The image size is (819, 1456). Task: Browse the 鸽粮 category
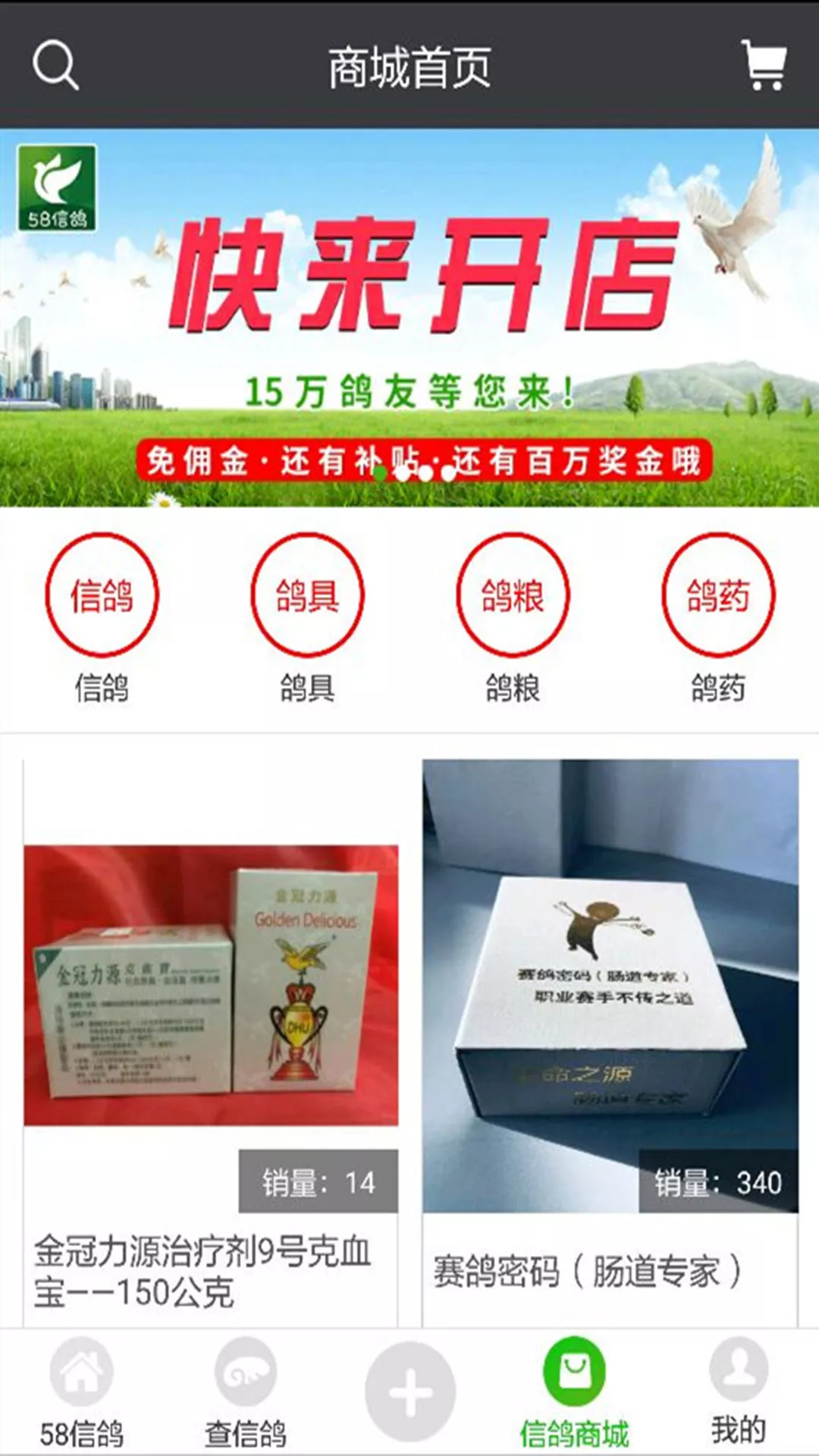click(x=513, y=595)
